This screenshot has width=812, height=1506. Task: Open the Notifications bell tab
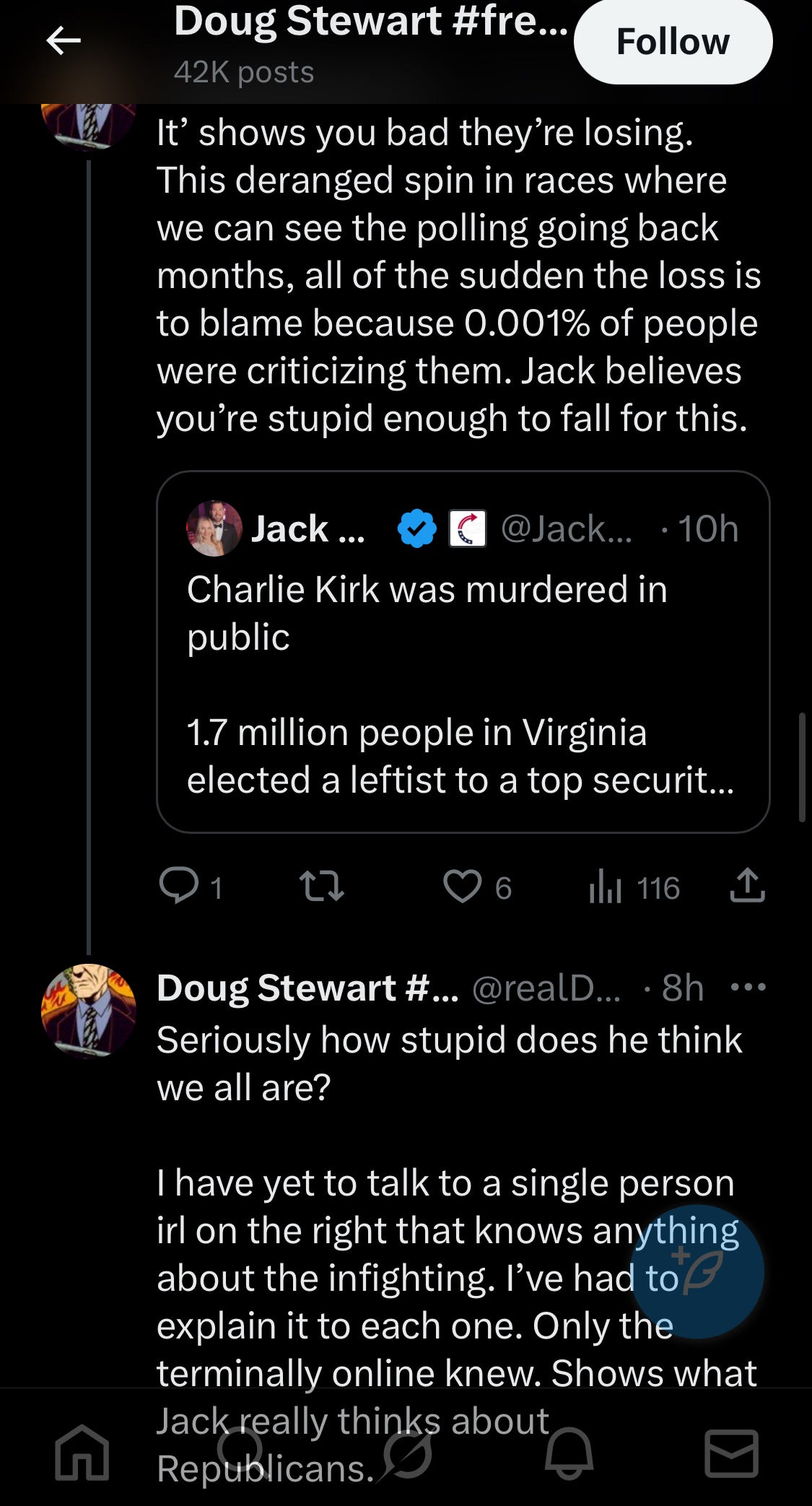pos(569,1453)
